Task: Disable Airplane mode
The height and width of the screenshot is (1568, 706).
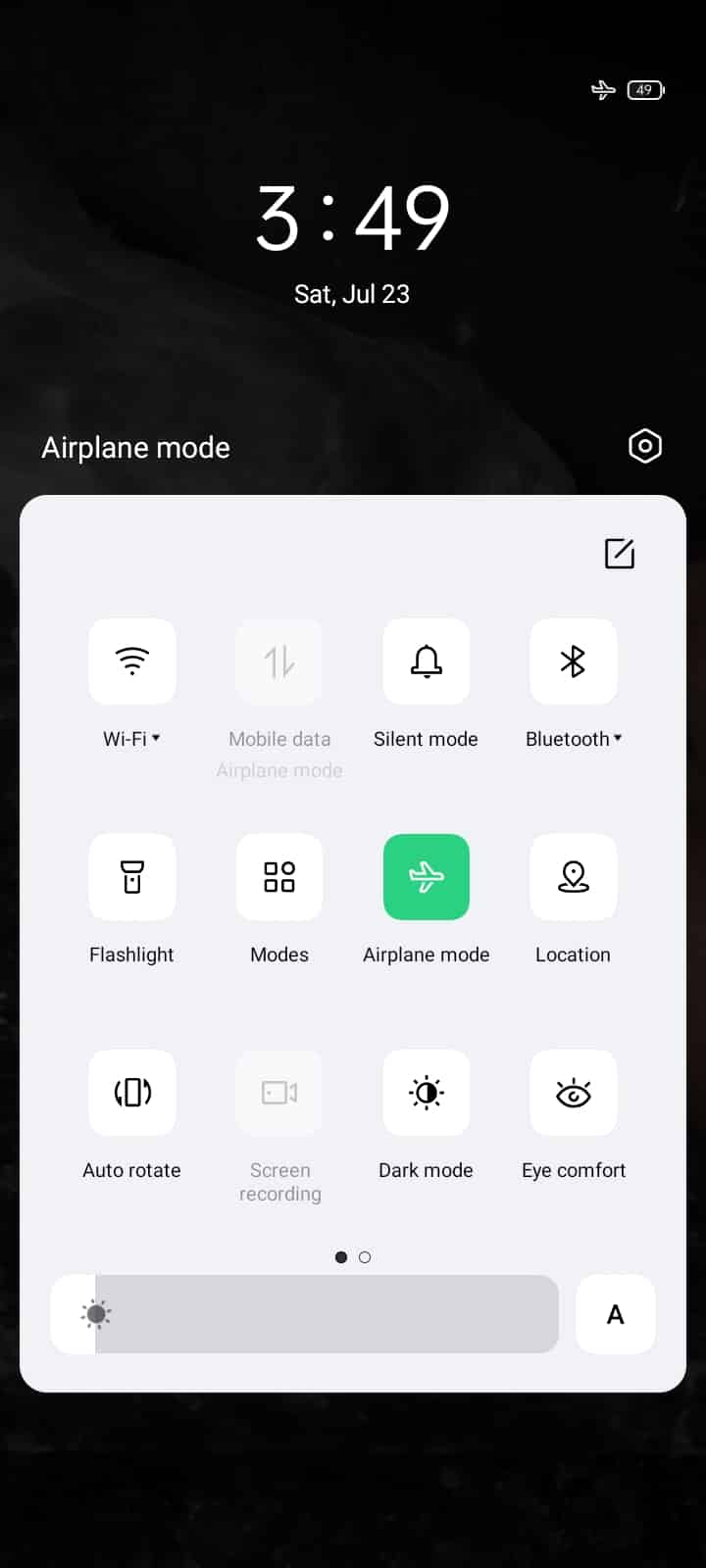Action: coord(427,877)
